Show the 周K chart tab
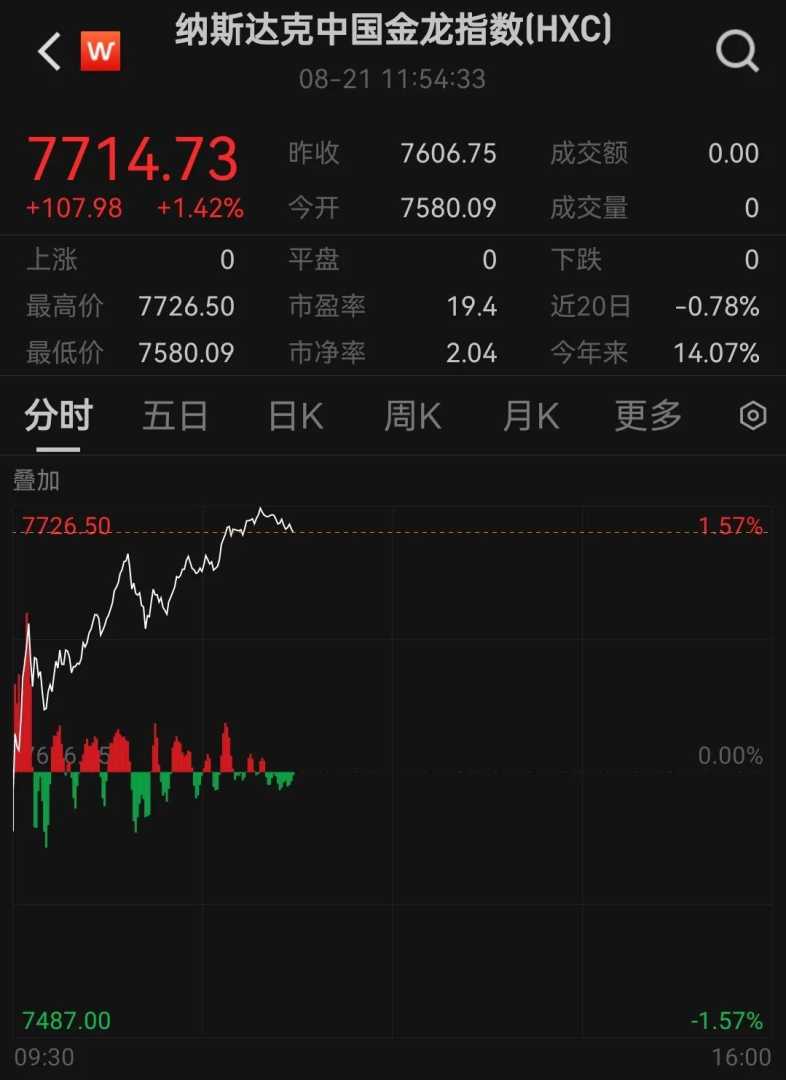This screenshot has height=1080, width=786. coord(413,416)
